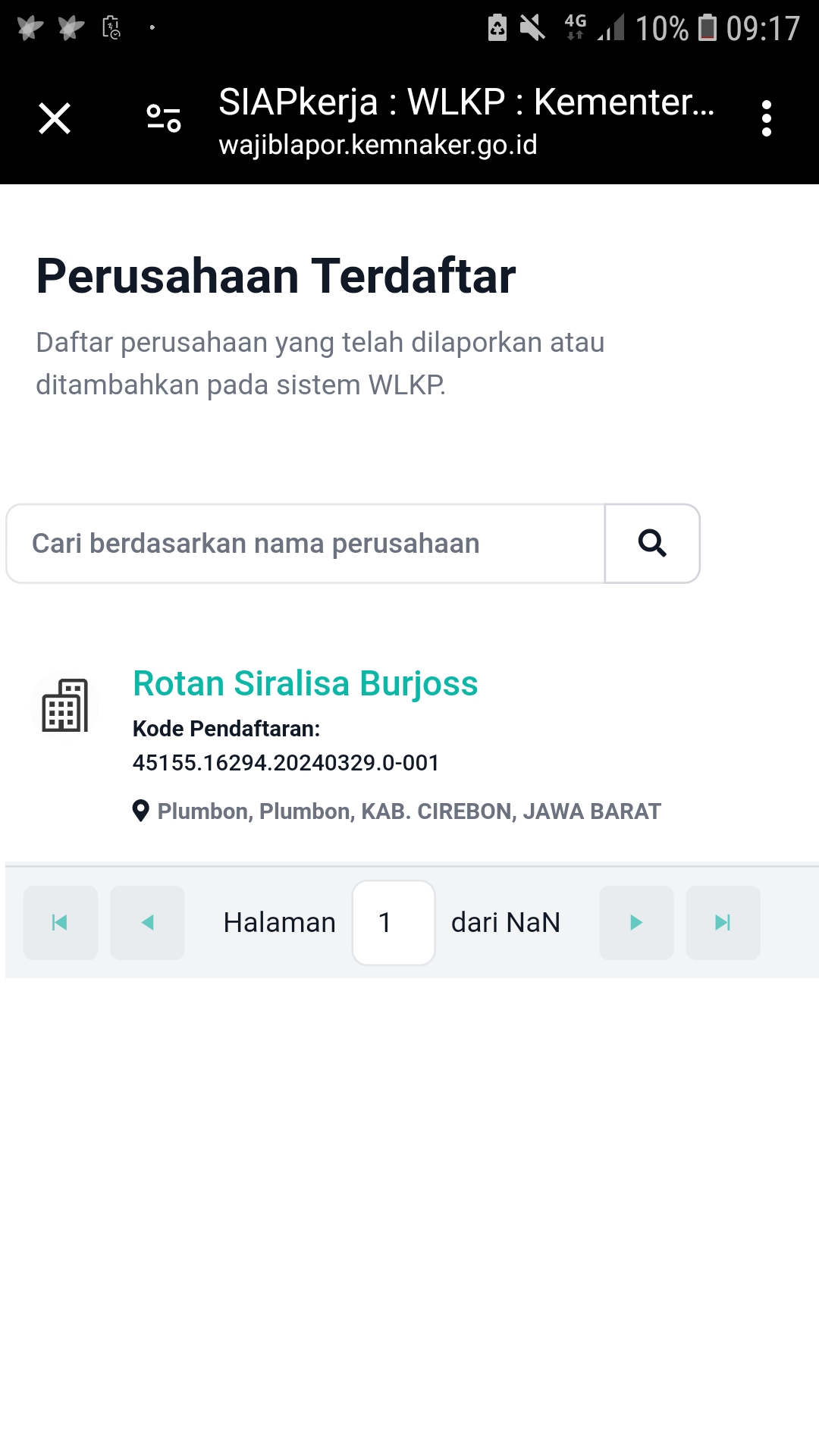Tap the magnifier search button

coord(652,544)
